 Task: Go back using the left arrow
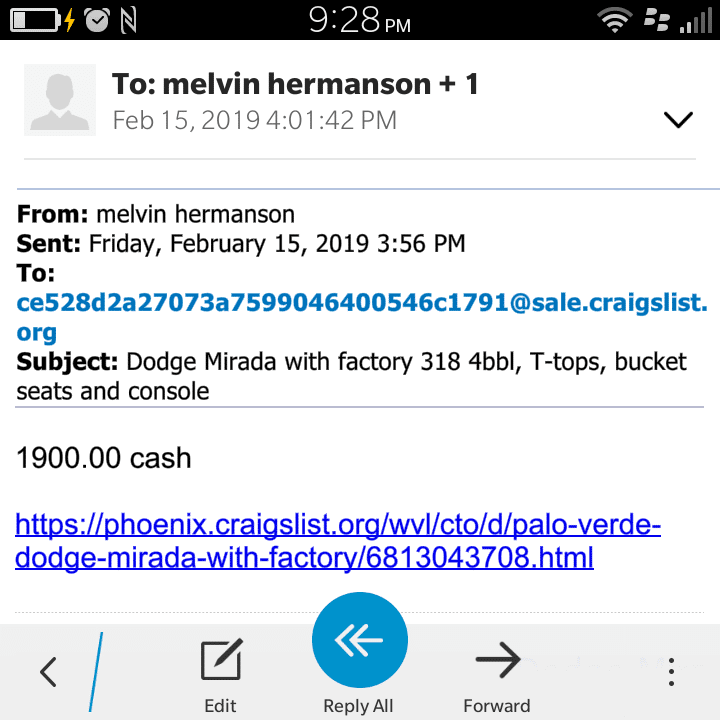click(48, 672)
